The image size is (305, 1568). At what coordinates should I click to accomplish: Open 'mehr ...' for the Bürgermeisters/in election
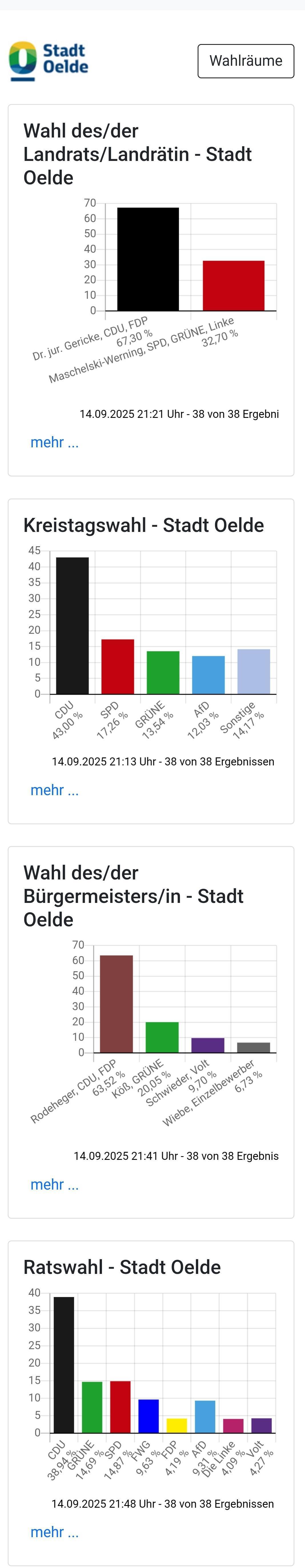[x=55, y=1184]
